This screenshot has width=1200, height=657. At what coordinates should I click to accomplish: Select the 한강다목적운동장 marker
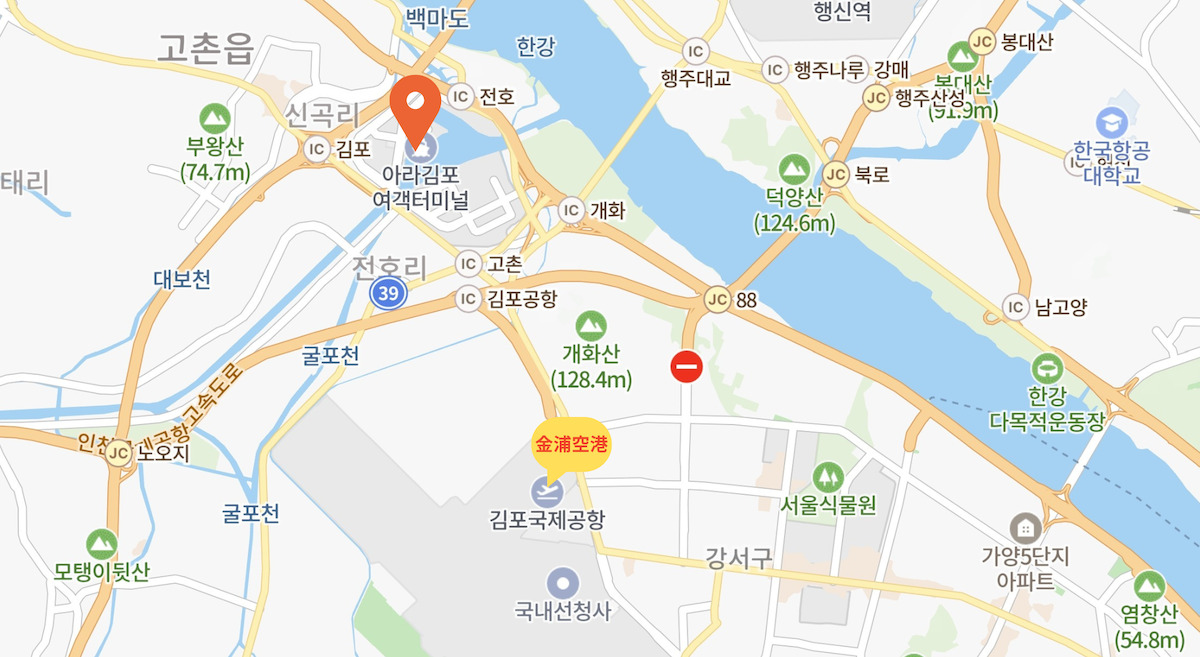point(1047,366)
